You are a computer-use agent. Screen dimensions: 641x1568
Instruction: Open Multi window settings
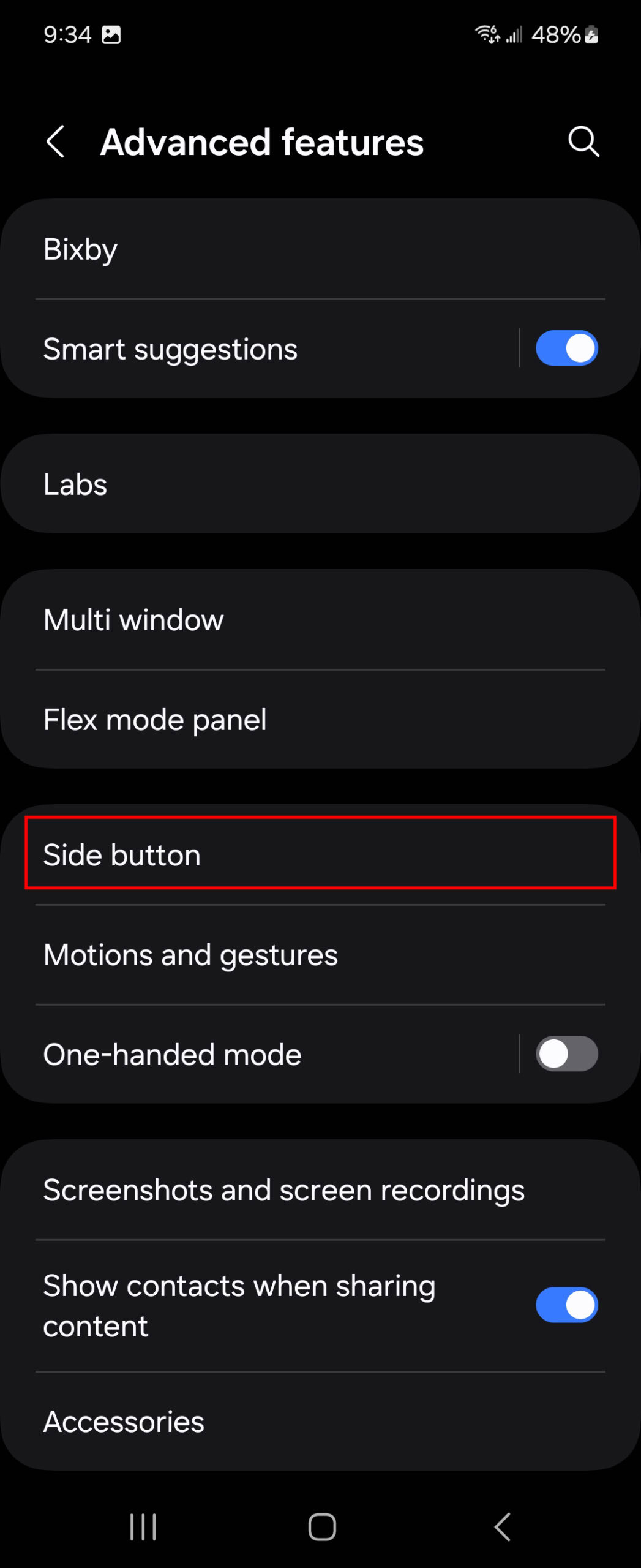(320, 620)
